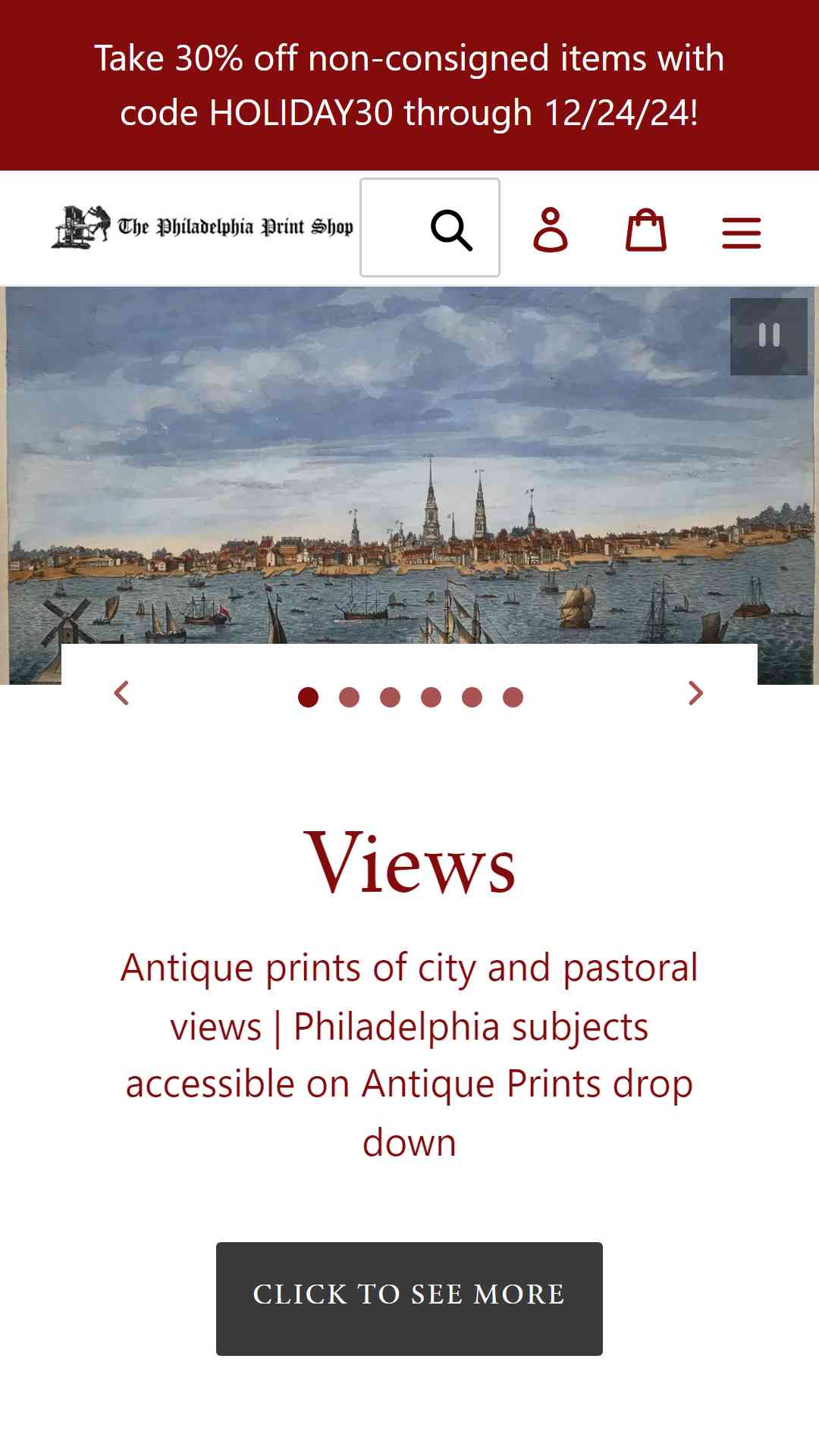
Task: Open the account login icon
Action: point(551,229)
